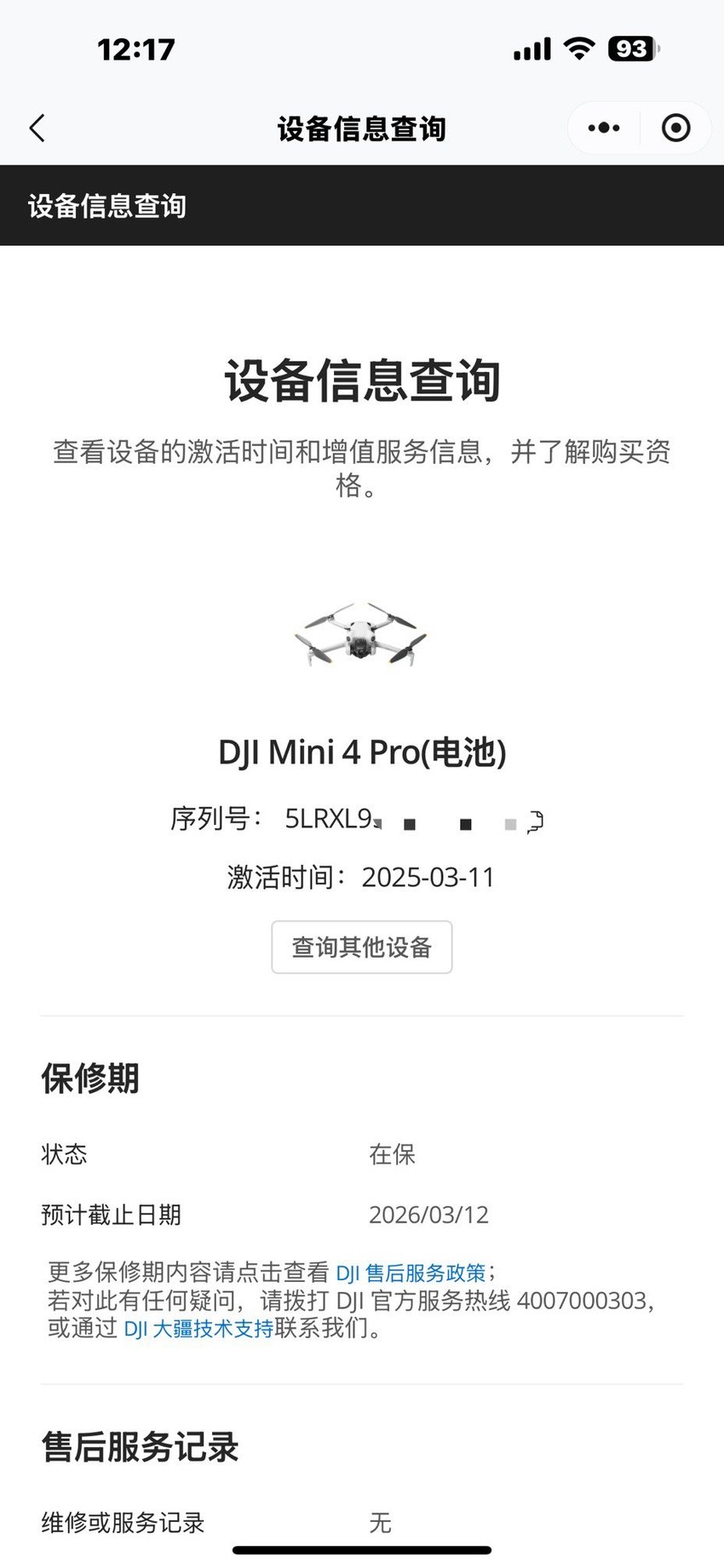Copy the serial number with the icon
This screenshot has width=724, height=1568.
[535, 822]
